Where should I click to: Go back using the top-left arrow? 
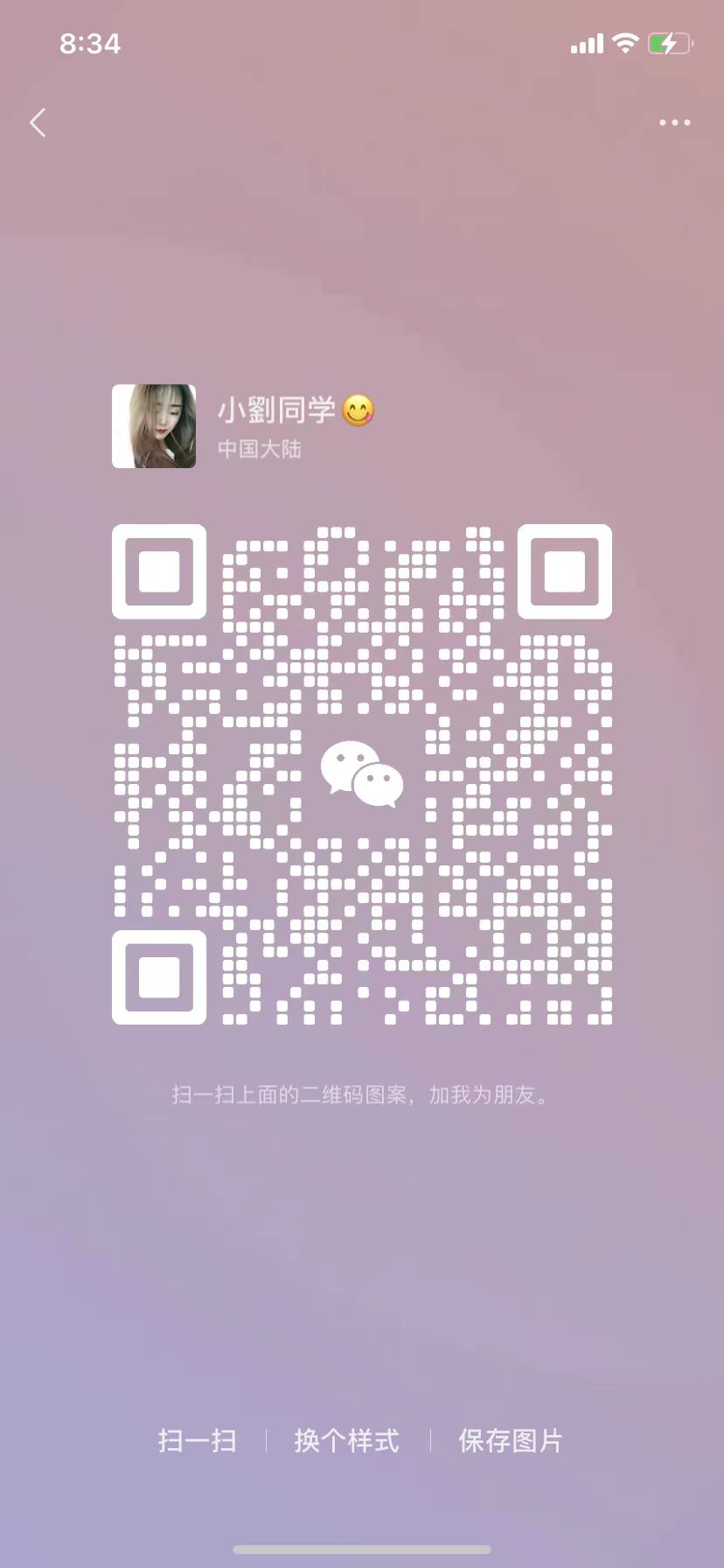click(38, 122)
